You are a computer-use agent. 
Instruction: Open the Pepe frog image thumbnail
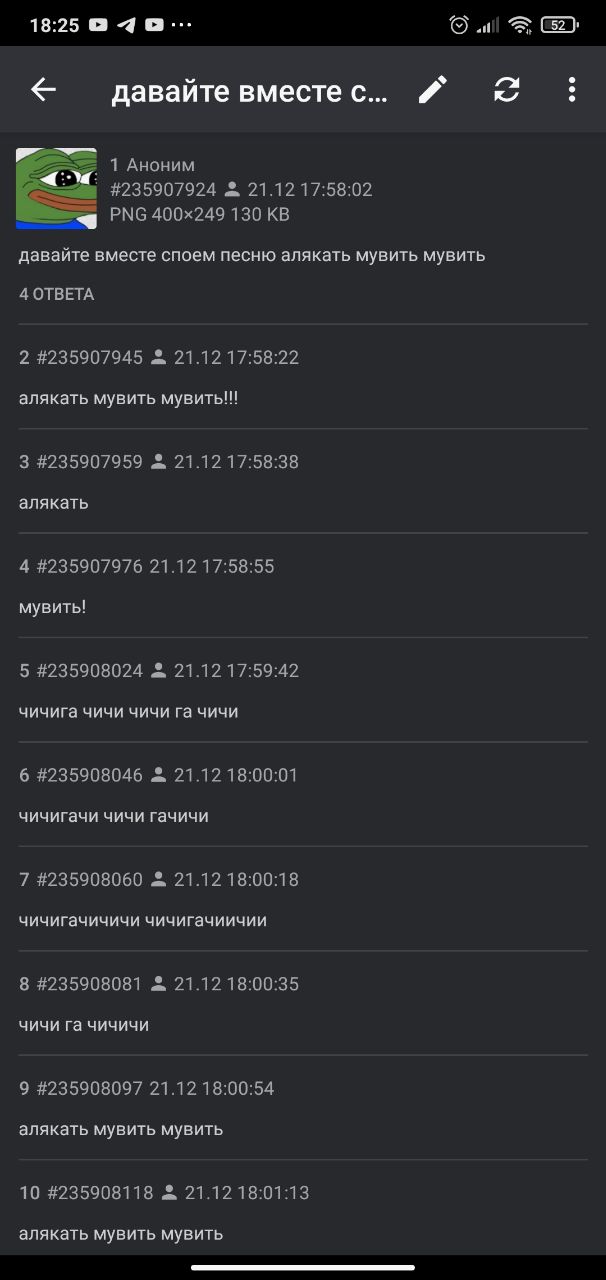pyautogui.click(x=57, y=189)
